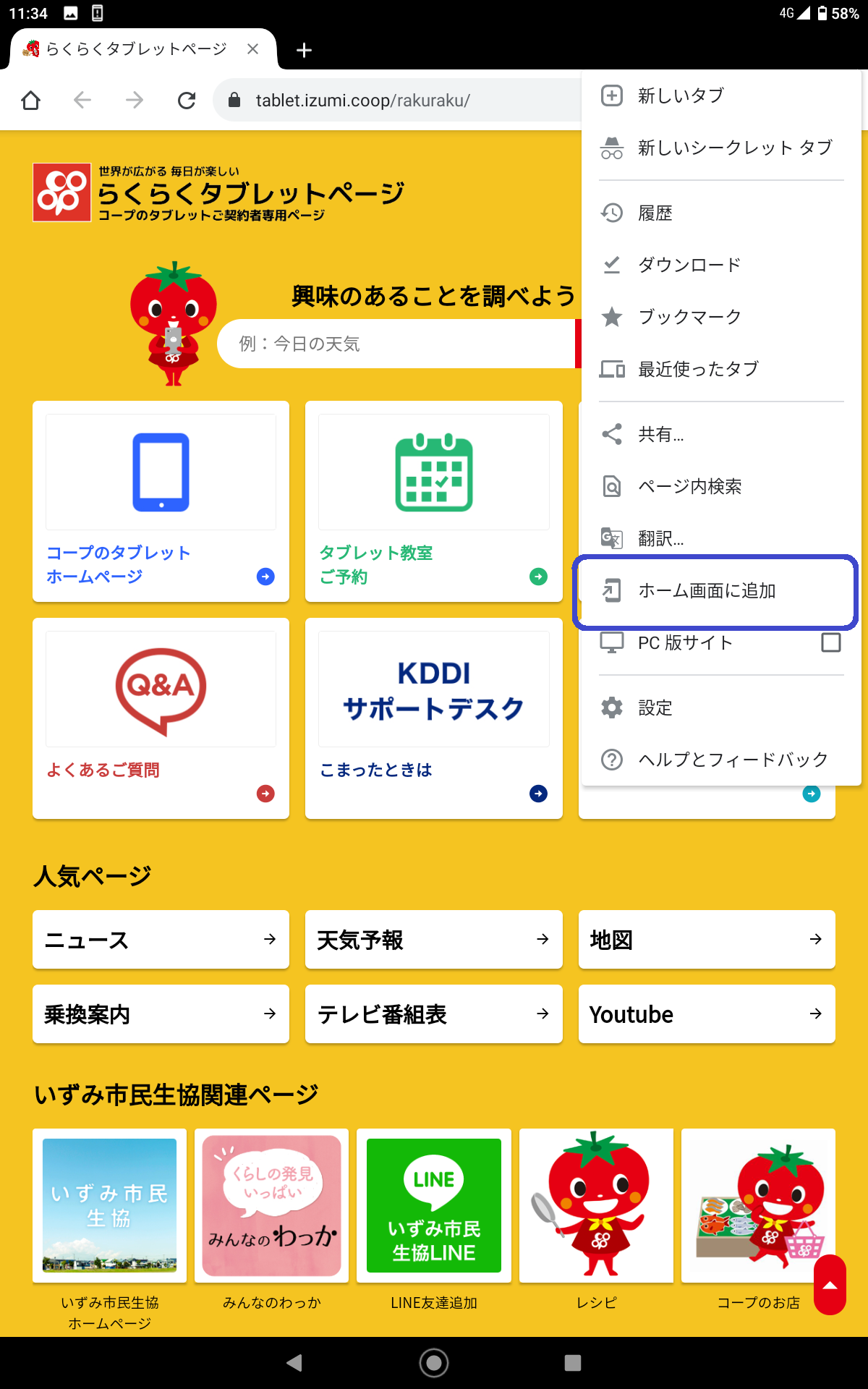The width and height of the screenshot is (868, 1389).
Task: Add a new tab with plus icon
Action: coord(305,50)
